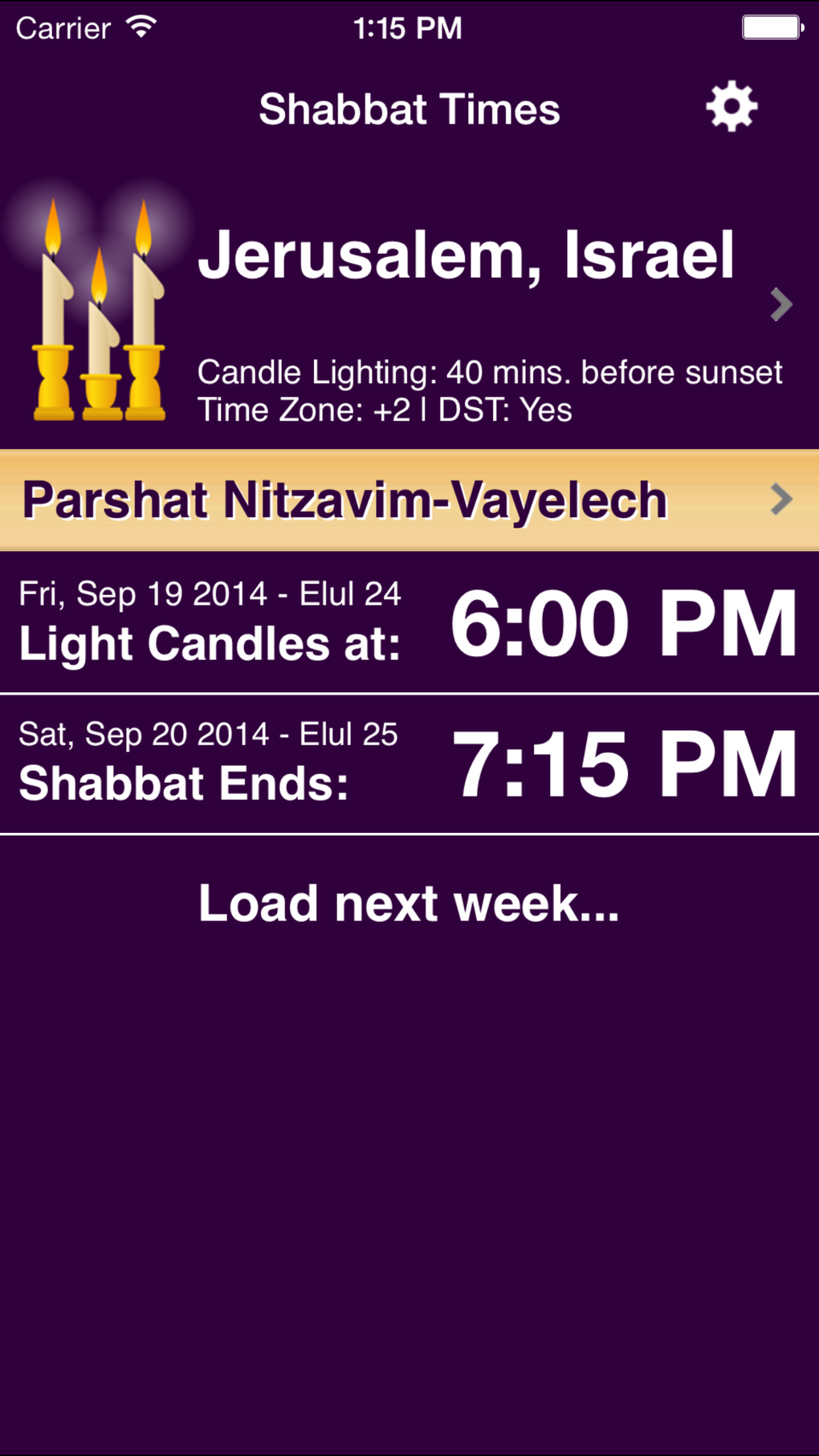Change the Jerusalem, Israel location
This screenshot has height=1456, width=819.
pos(466,305)
